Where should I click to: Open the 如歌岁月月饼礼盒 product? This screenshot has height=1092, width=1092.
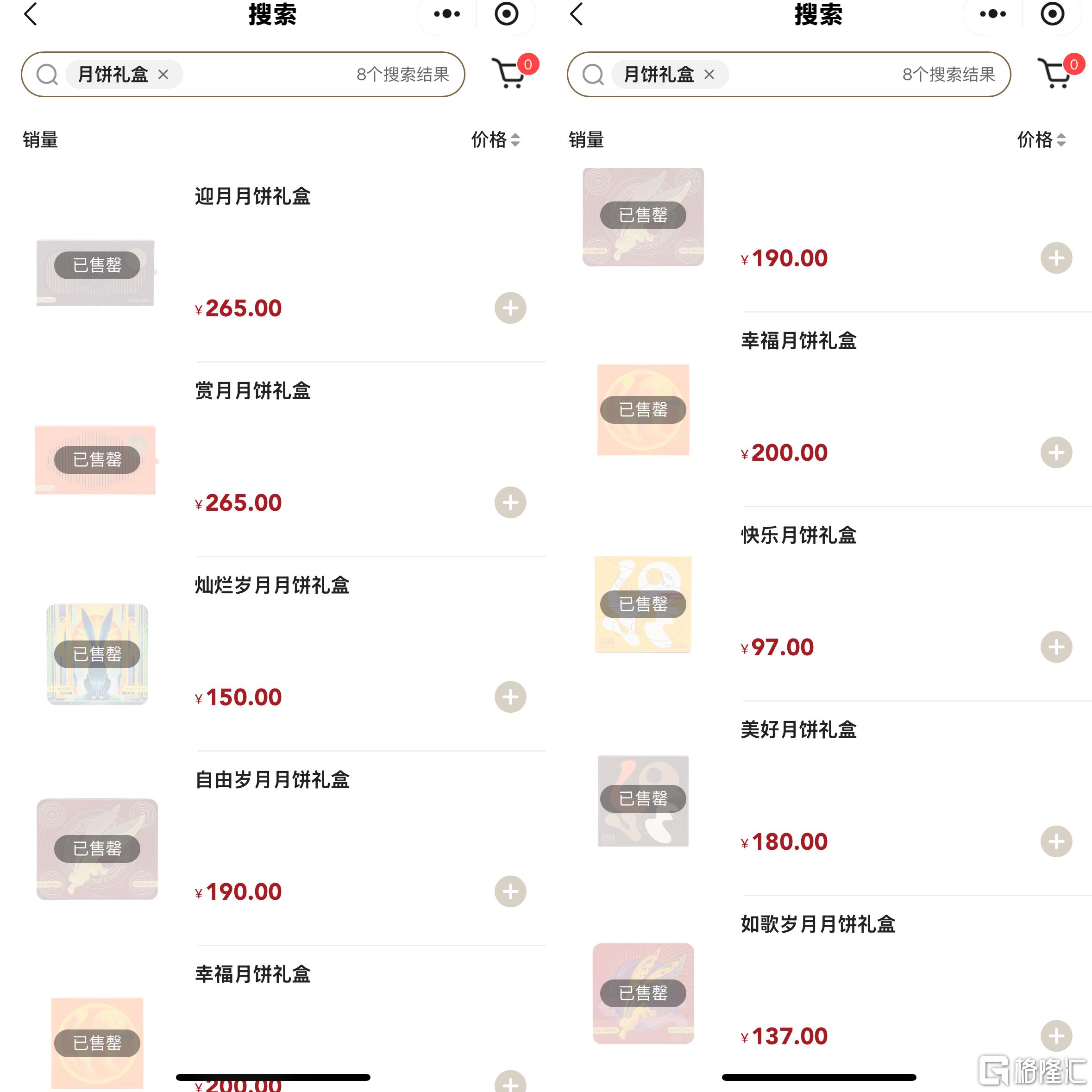pyautogui.click(x=817, y=924)
